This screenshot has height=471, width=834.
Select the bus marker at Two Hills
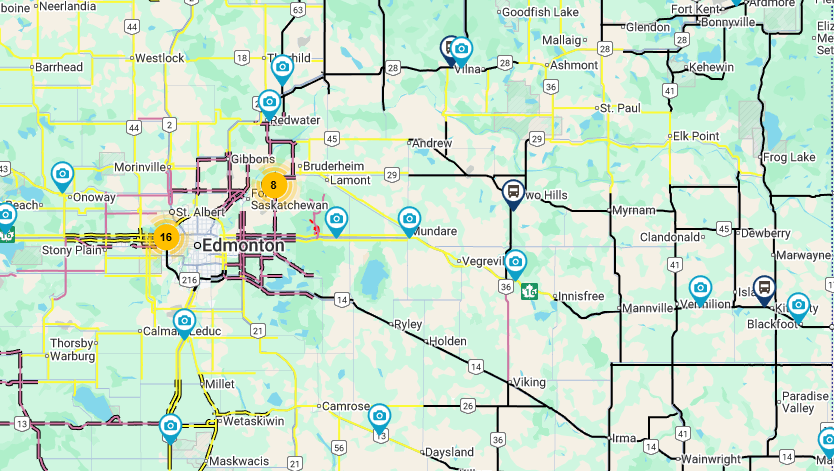point(513,191)
